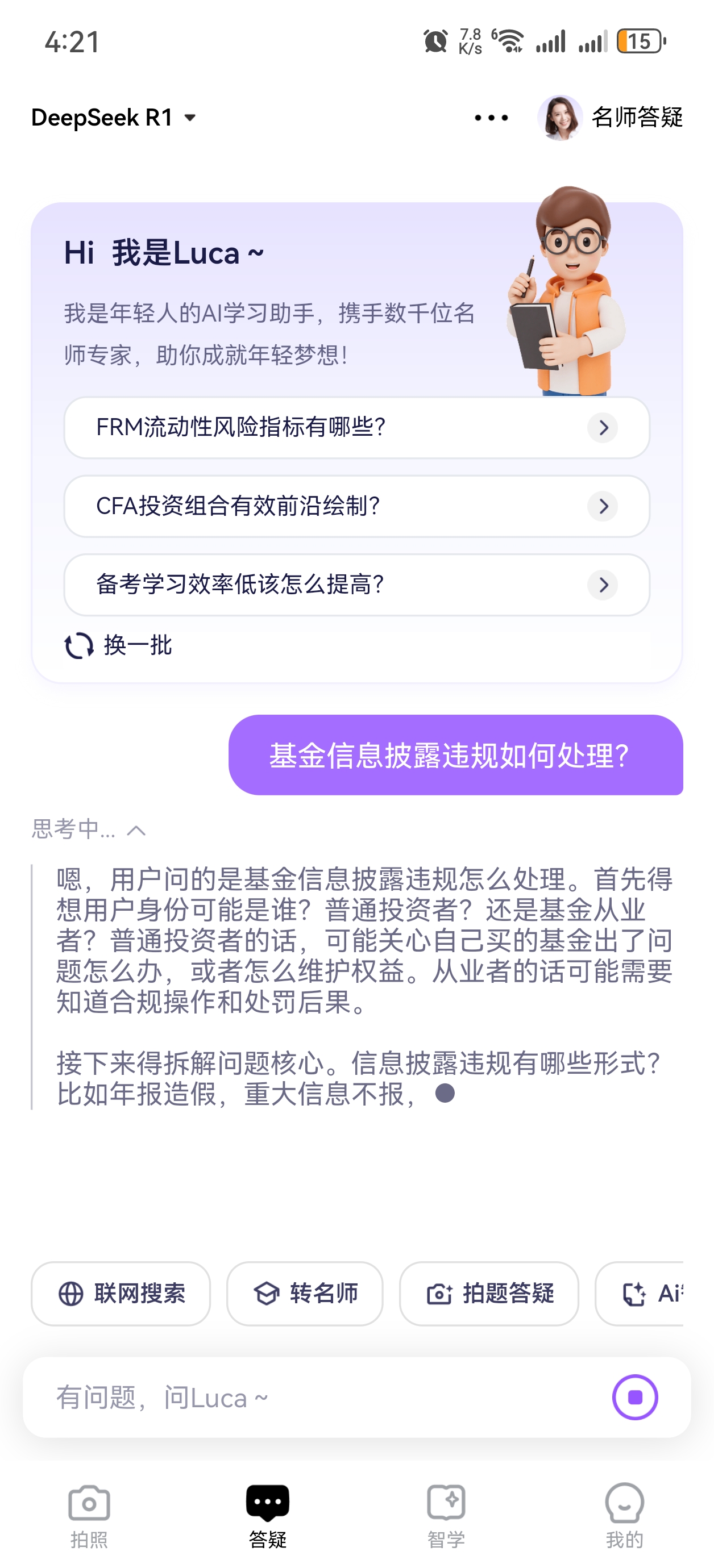Image resolution: width=714 pixels, height=1568 pixels.
Task: Ask the CFA投资组合有效前沿绘制 question
Action: pyautogui.click(x=356, y=506)
